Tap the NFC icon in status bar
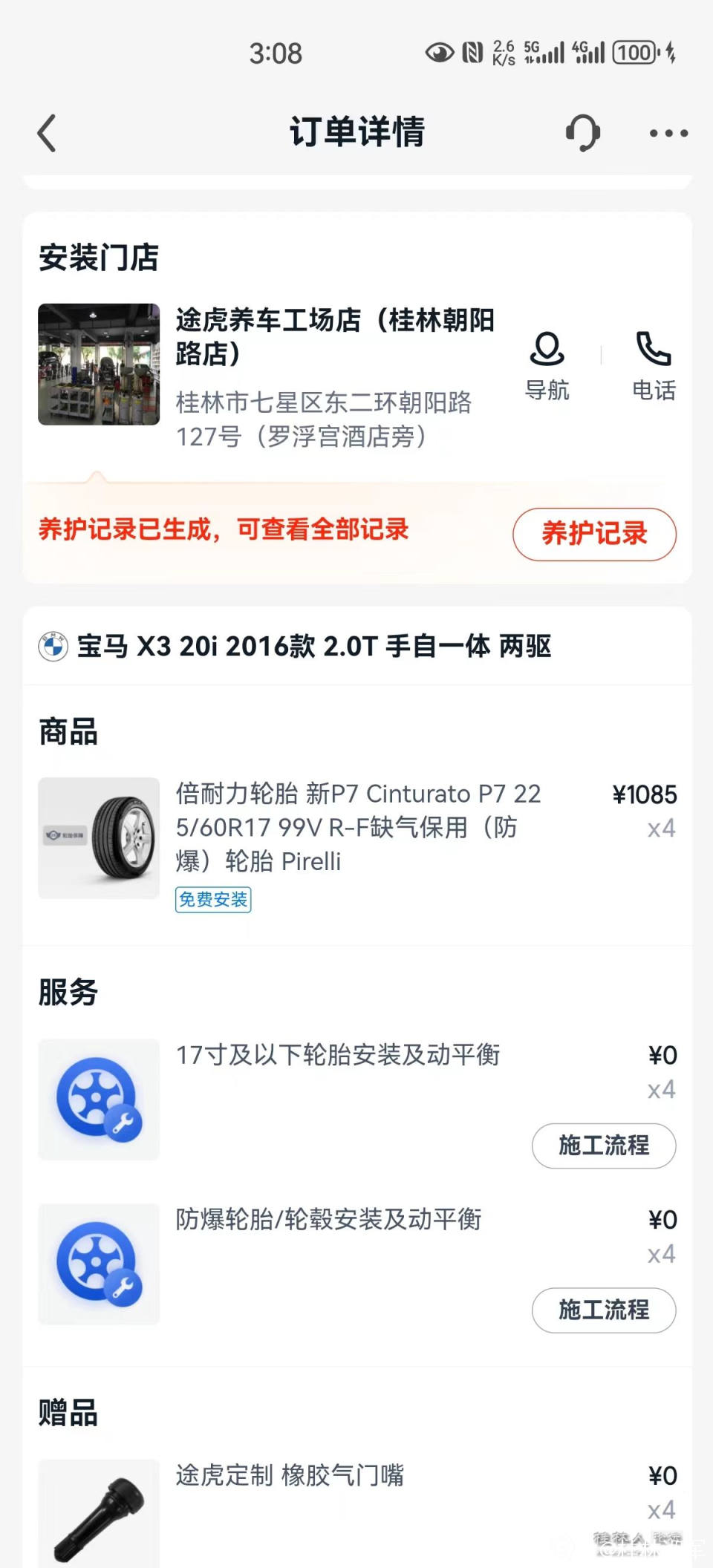Image resolution: width=713 pixels, height=1568 pixels. pyautogui.click(x=474, y=53)
